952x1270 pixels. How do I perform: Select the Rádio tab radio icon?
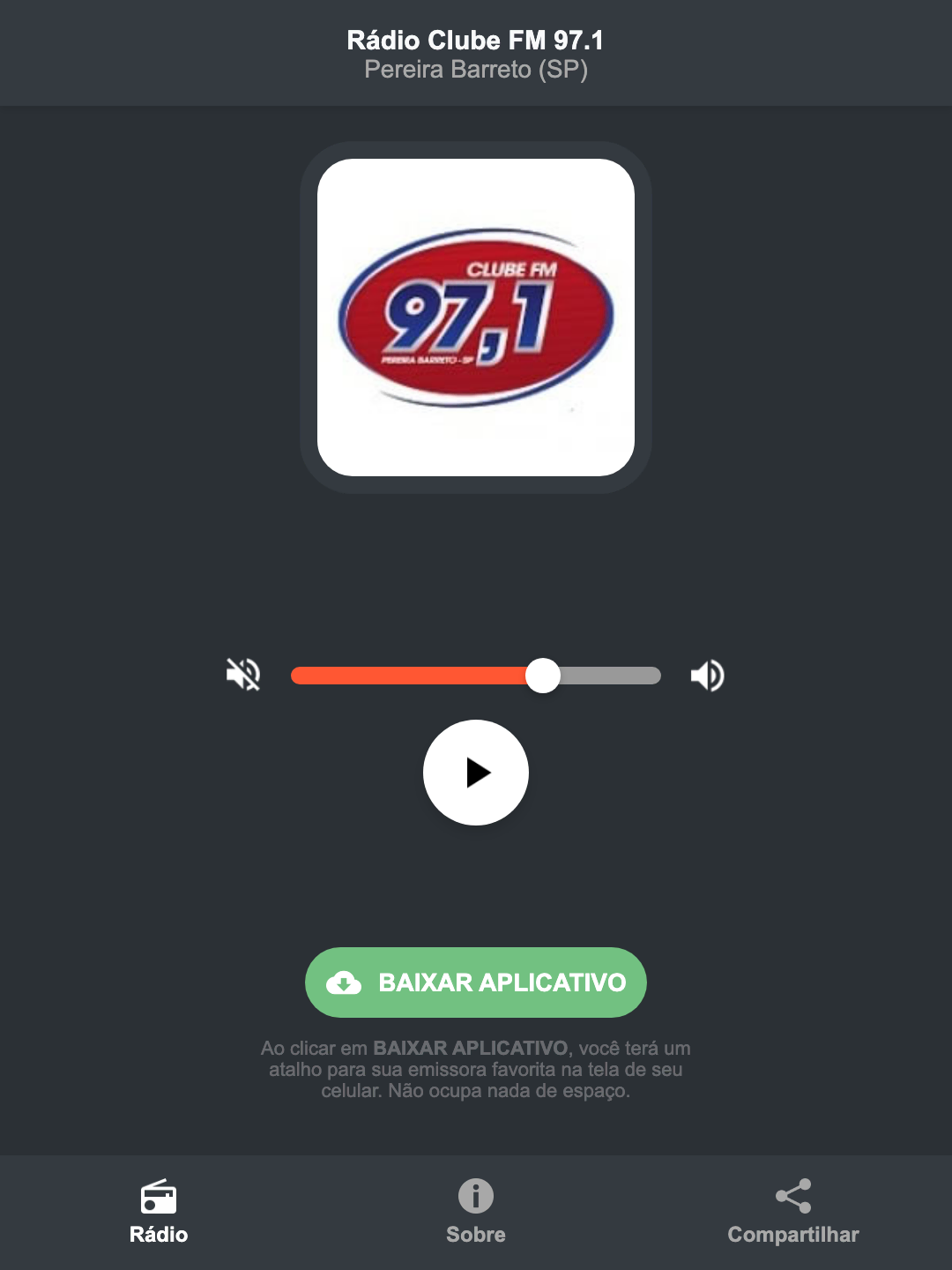pos(159,1198)
